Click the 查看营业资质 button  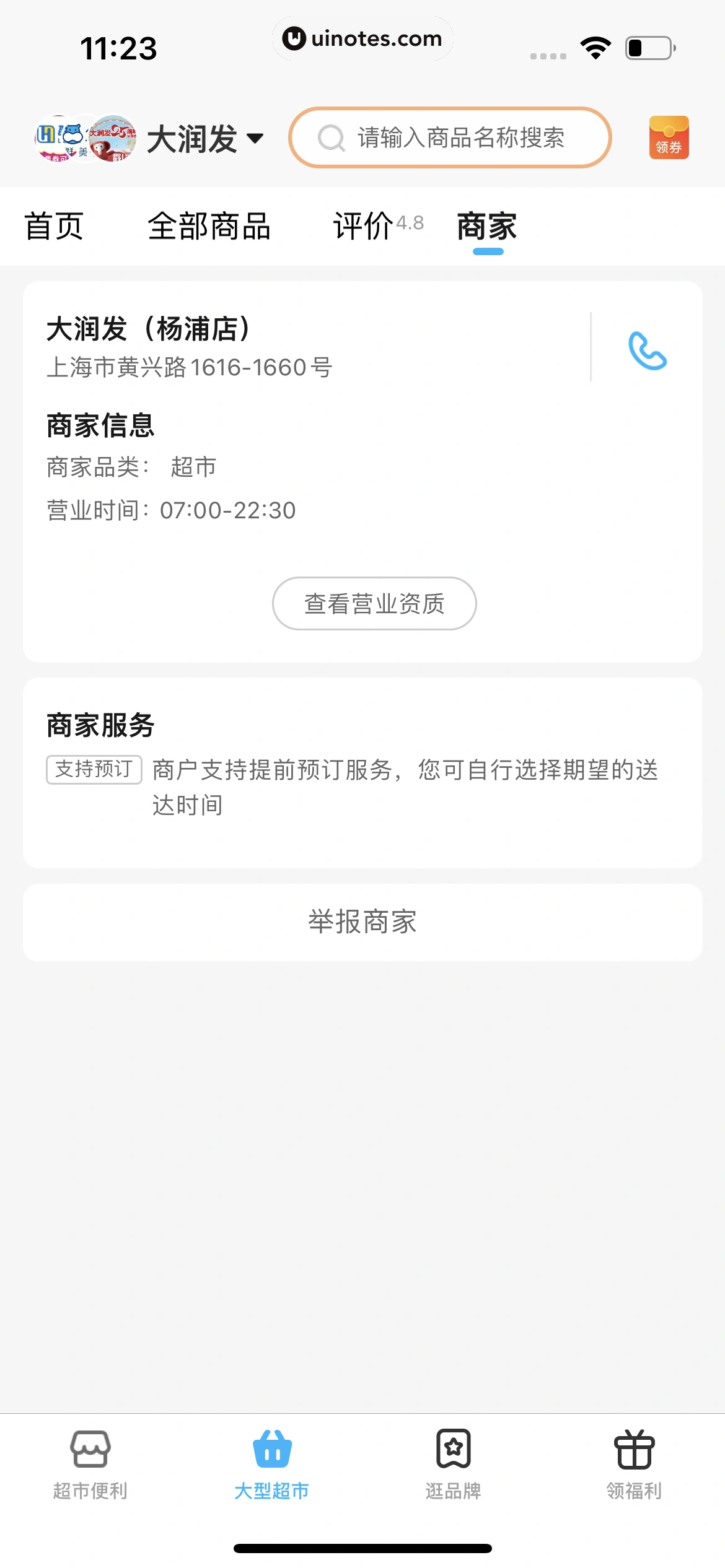click(374, 603)
